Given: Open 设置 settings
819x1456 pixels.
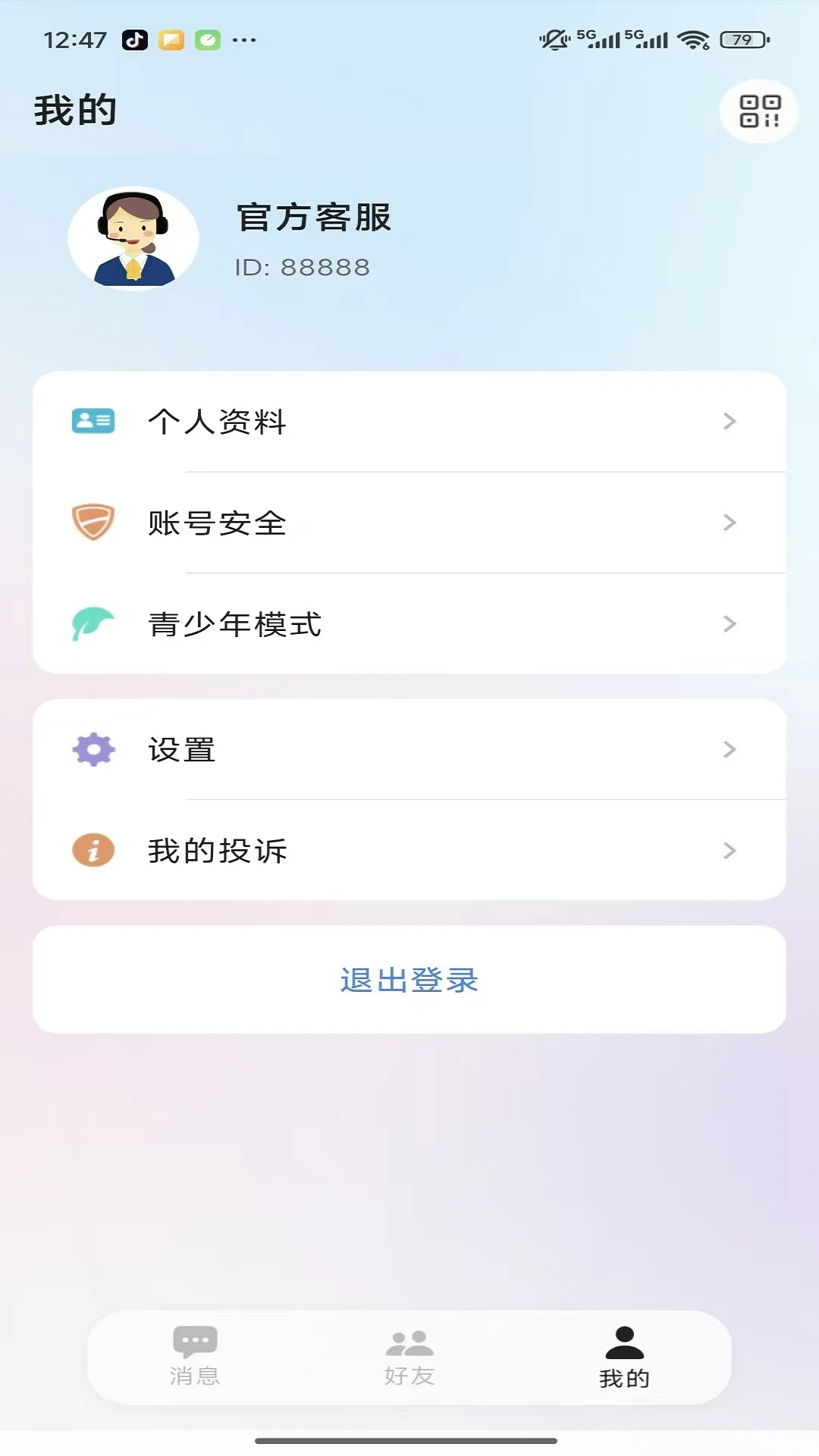Looking at the screenshot, I should (409, 749).
